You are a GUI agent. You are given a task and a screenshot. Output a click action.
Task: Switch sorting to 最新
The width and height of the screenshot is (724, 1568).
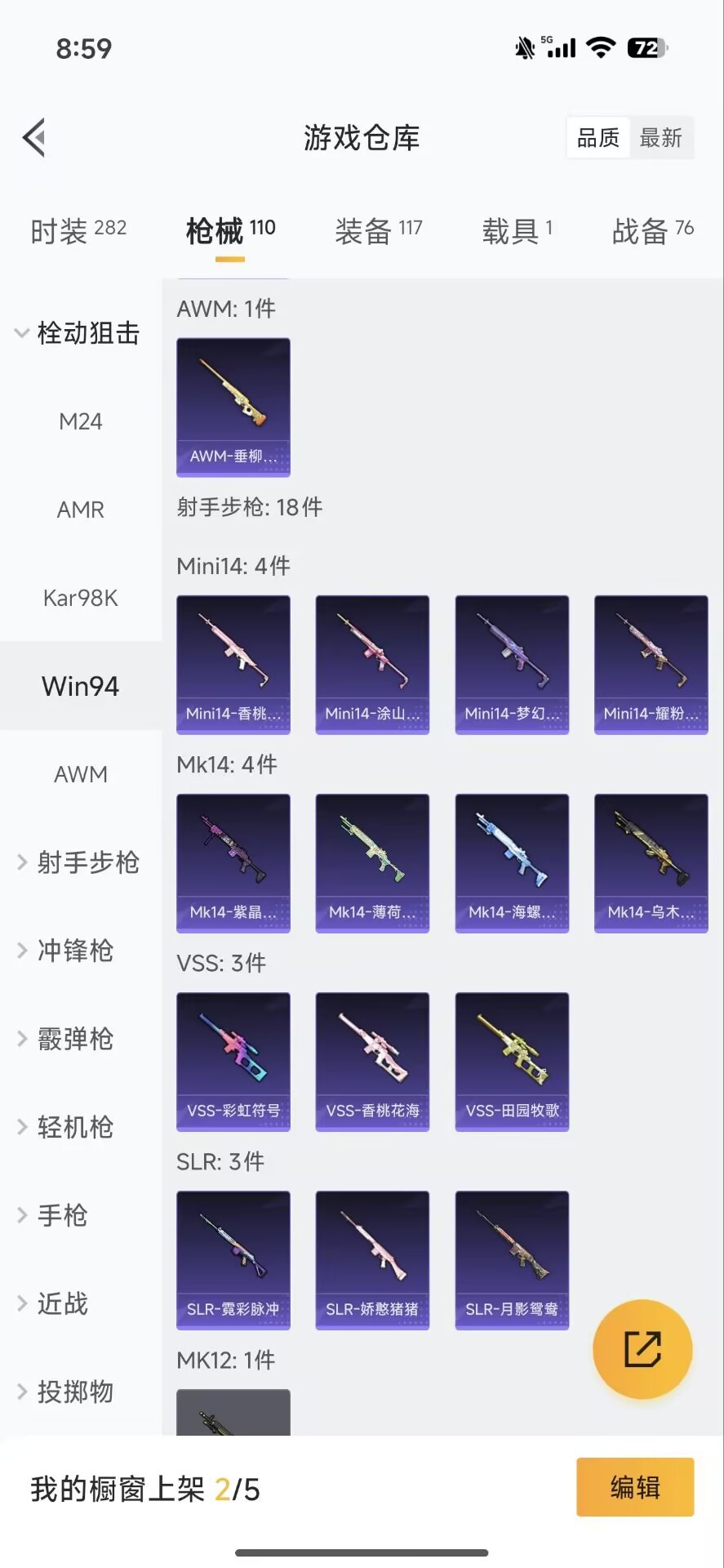tap(661, 137)
